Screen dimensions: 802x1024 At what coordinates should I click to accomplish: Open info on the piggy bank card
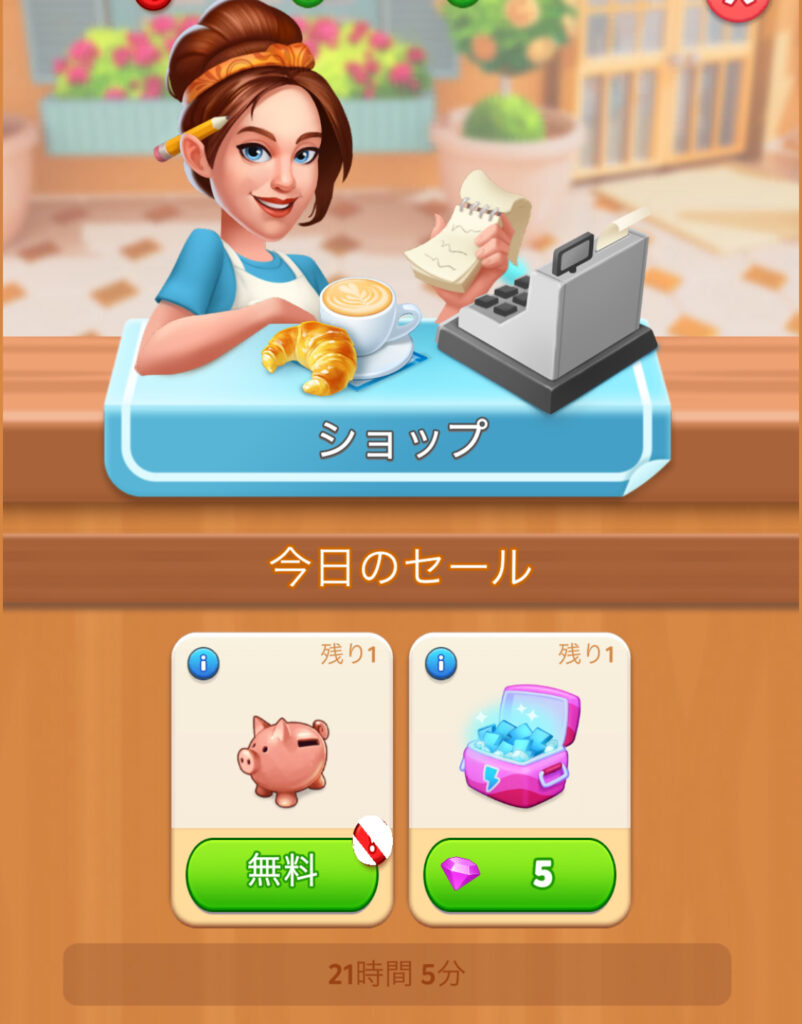tap(203, 663)
